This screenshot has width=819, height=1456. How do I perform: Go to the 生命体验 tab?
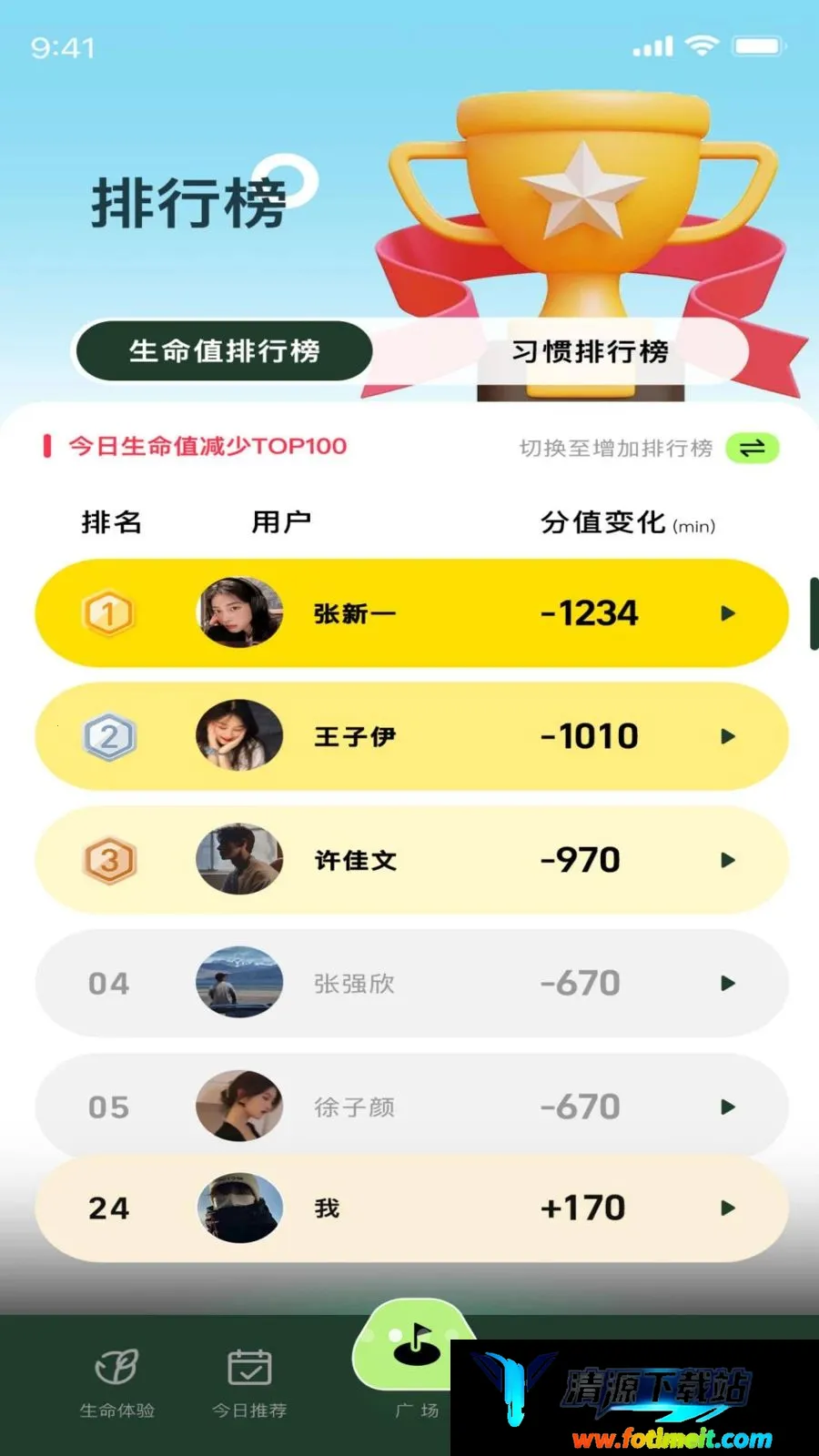pos(117,1383)
